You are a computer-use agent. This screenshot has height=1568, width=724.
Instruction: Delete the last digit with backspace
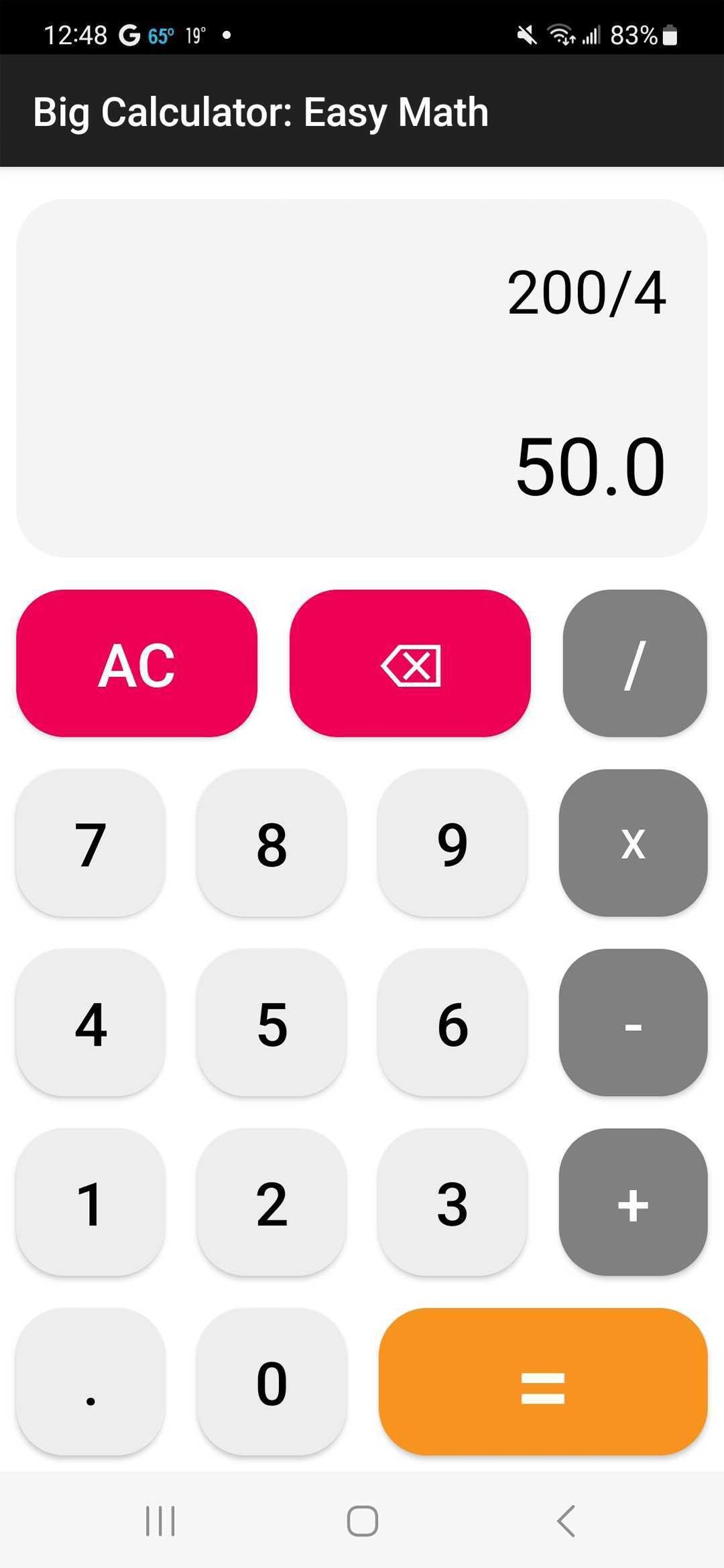410,663
